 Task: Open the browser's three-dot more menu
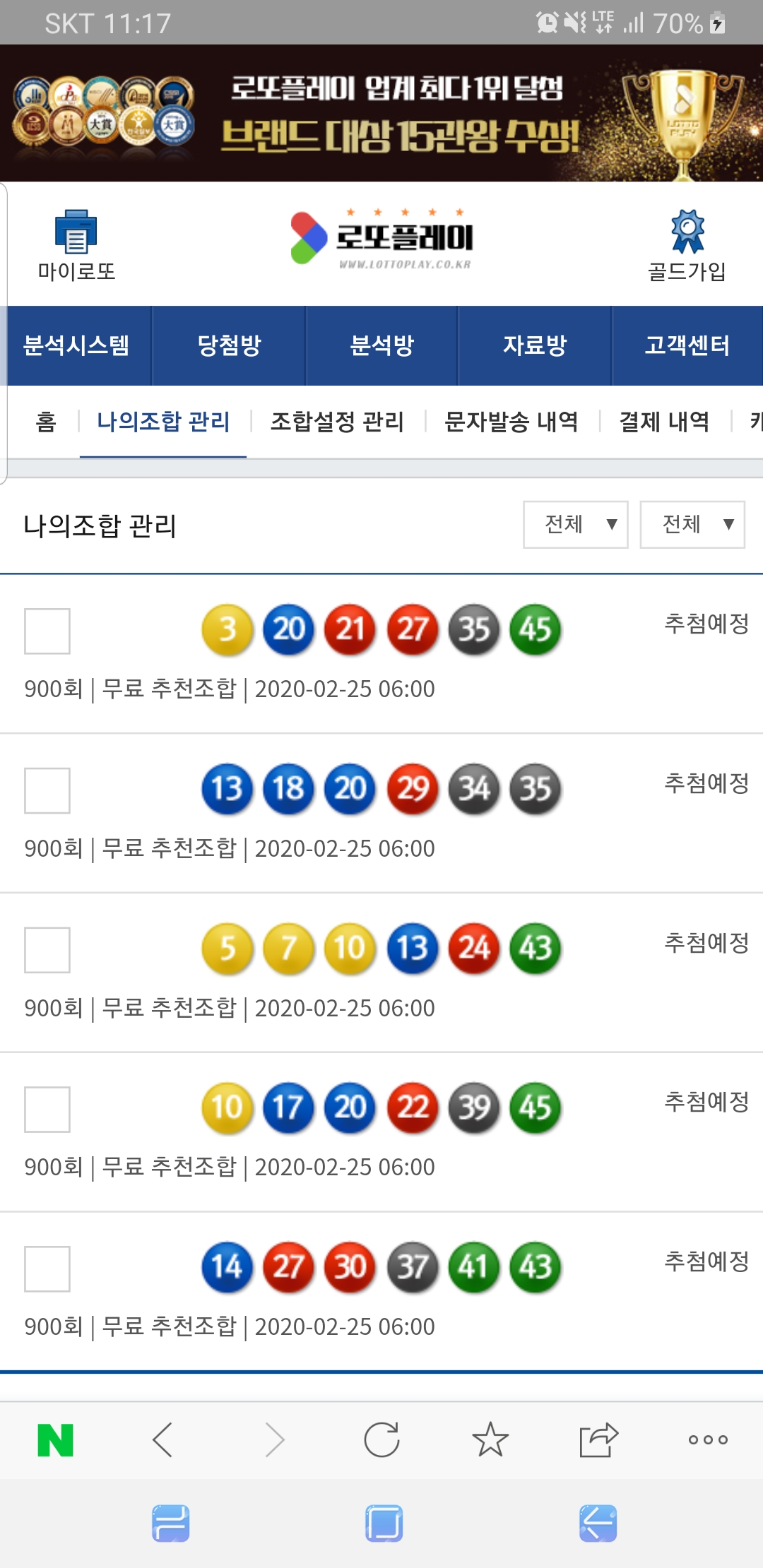point(708,1439)
